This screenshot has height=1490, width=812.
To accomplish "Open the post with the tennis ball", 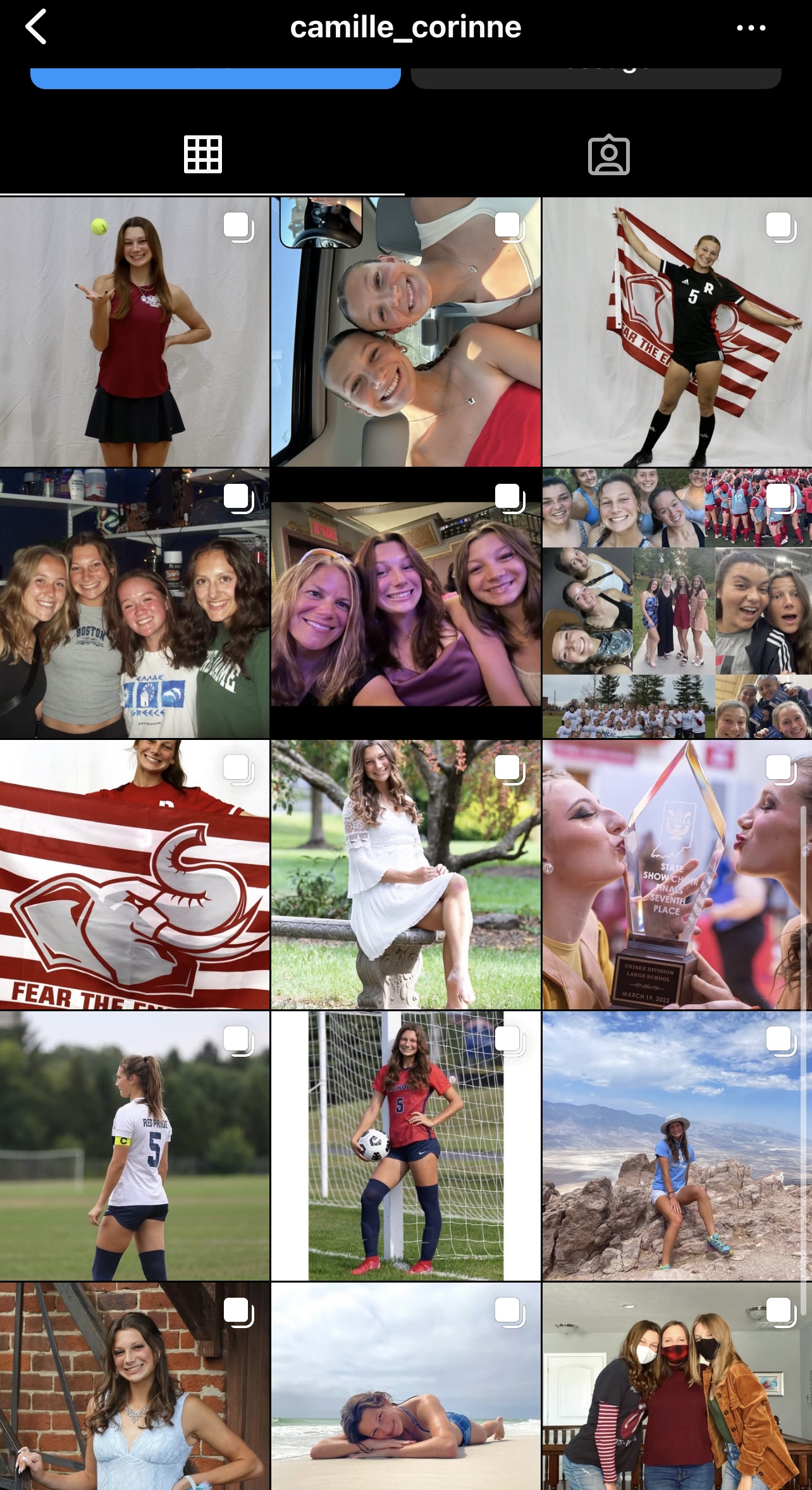I will tap(135, 332).
